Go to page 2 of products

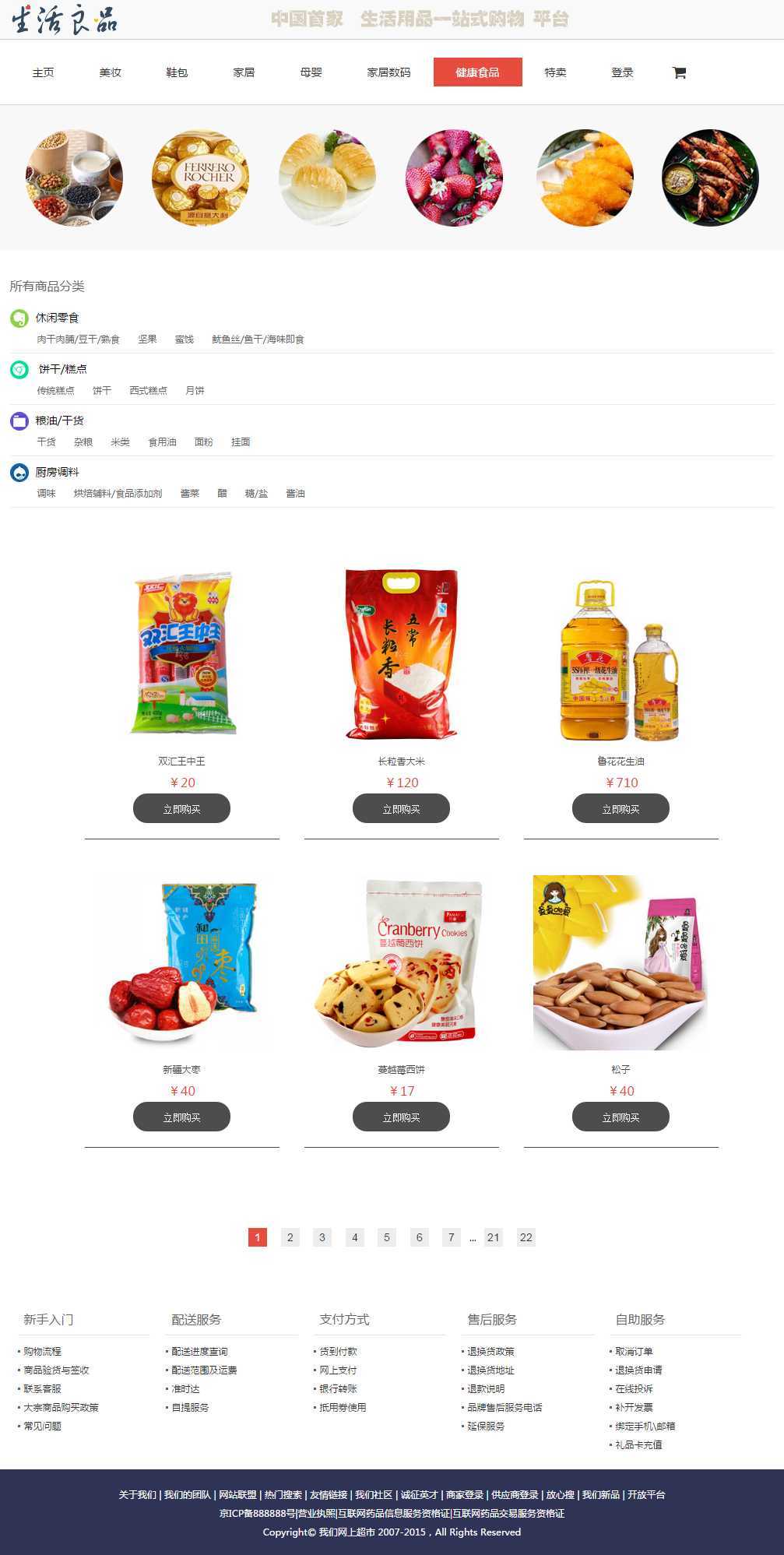point(290,1237)
